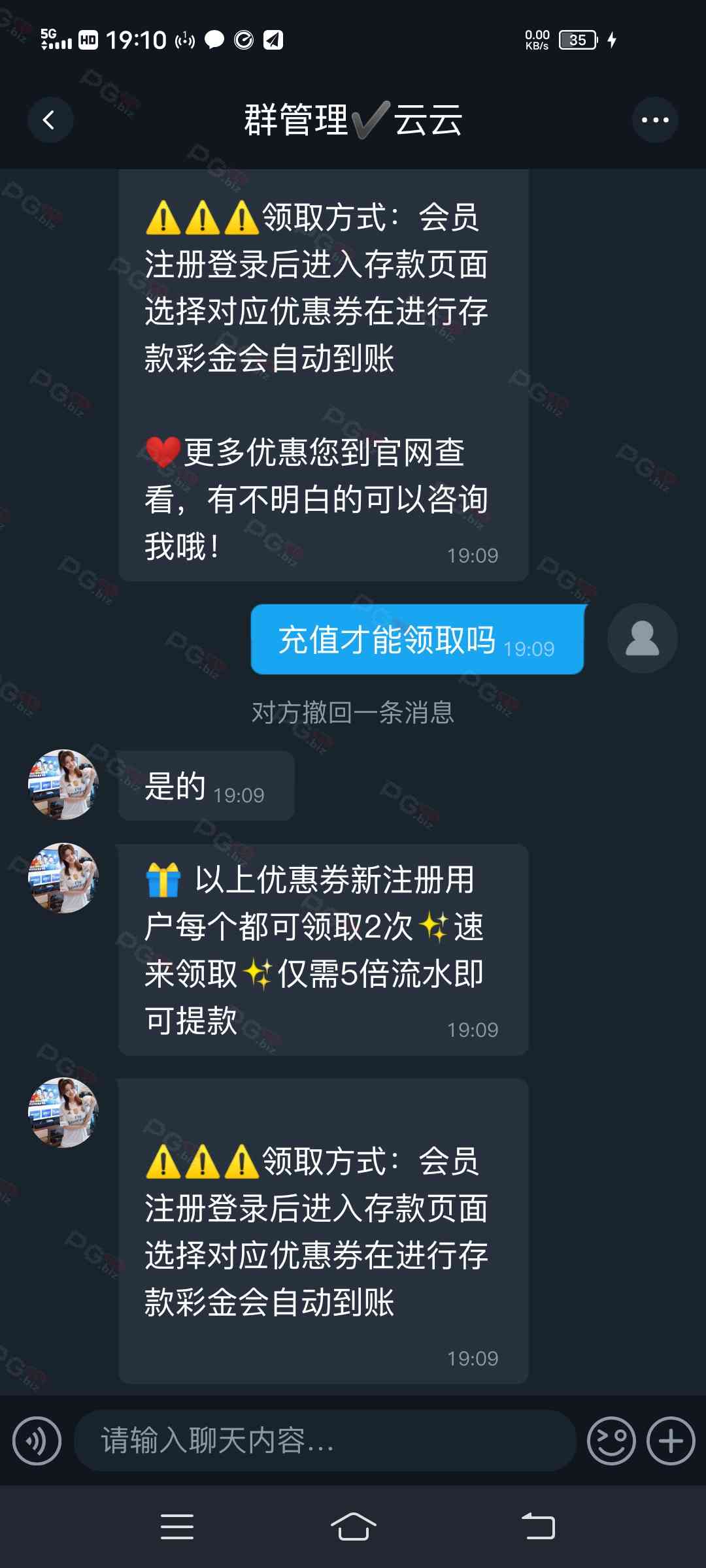
Task: Switch to voice message input
Action: 37,1441
